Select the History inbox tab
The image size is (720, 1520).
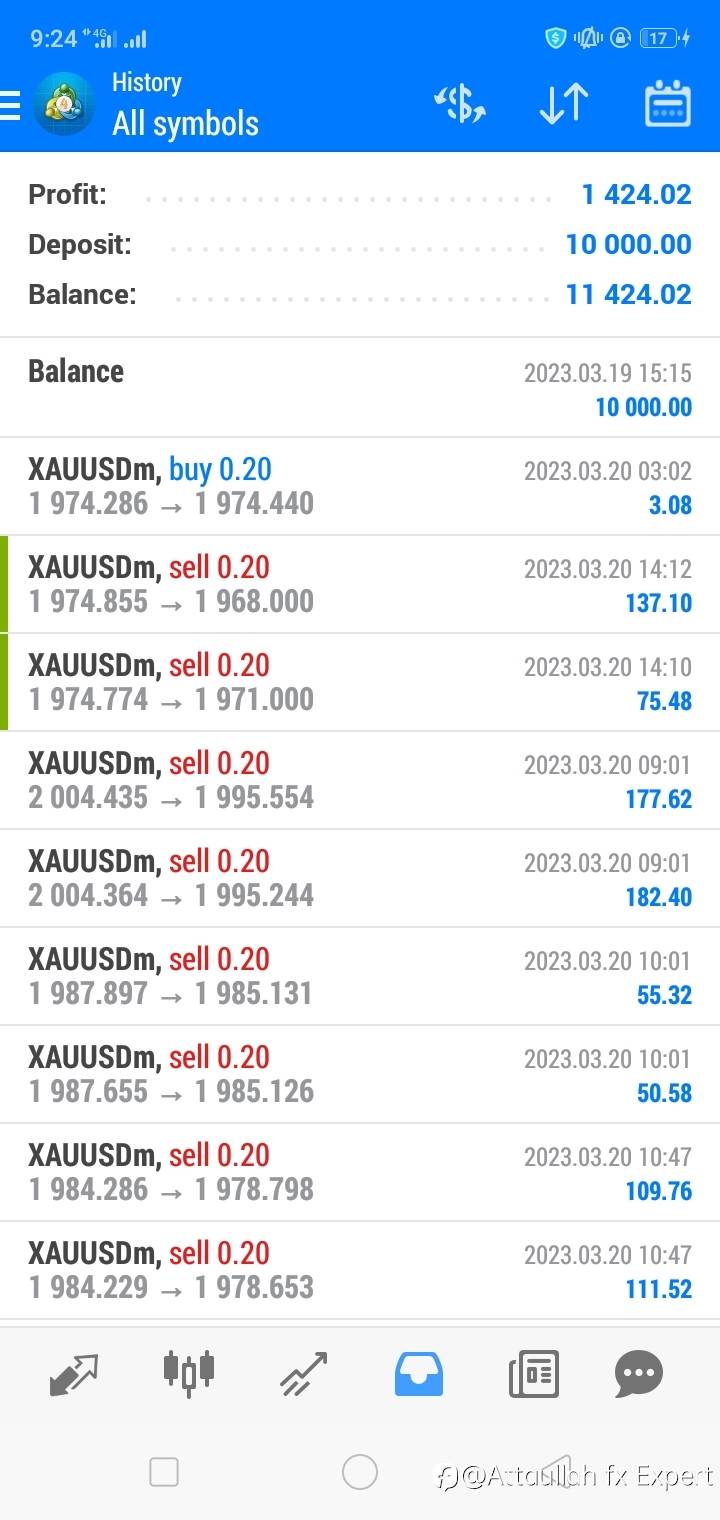(x=419, y=1373)
